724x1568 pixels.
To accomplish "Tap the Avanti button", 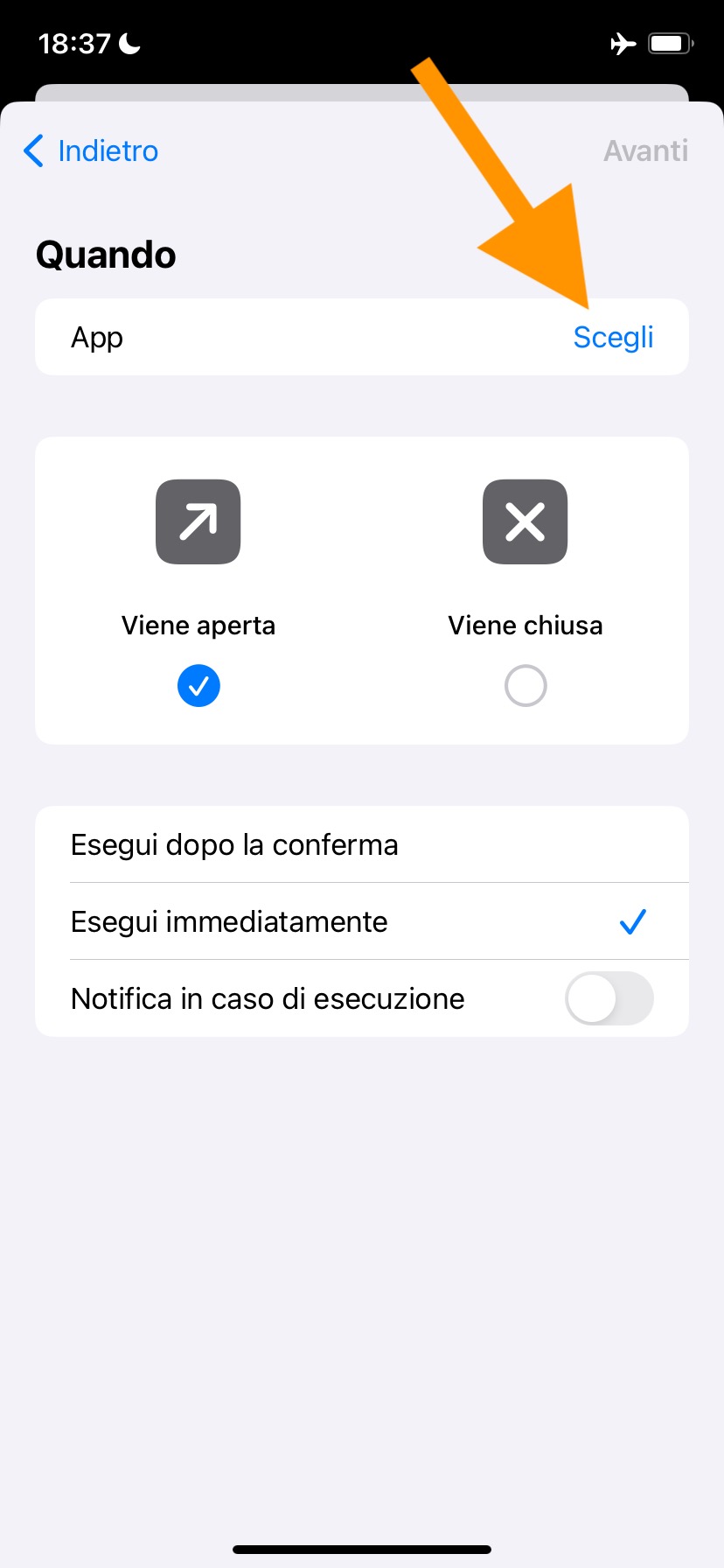I will 645,151.
